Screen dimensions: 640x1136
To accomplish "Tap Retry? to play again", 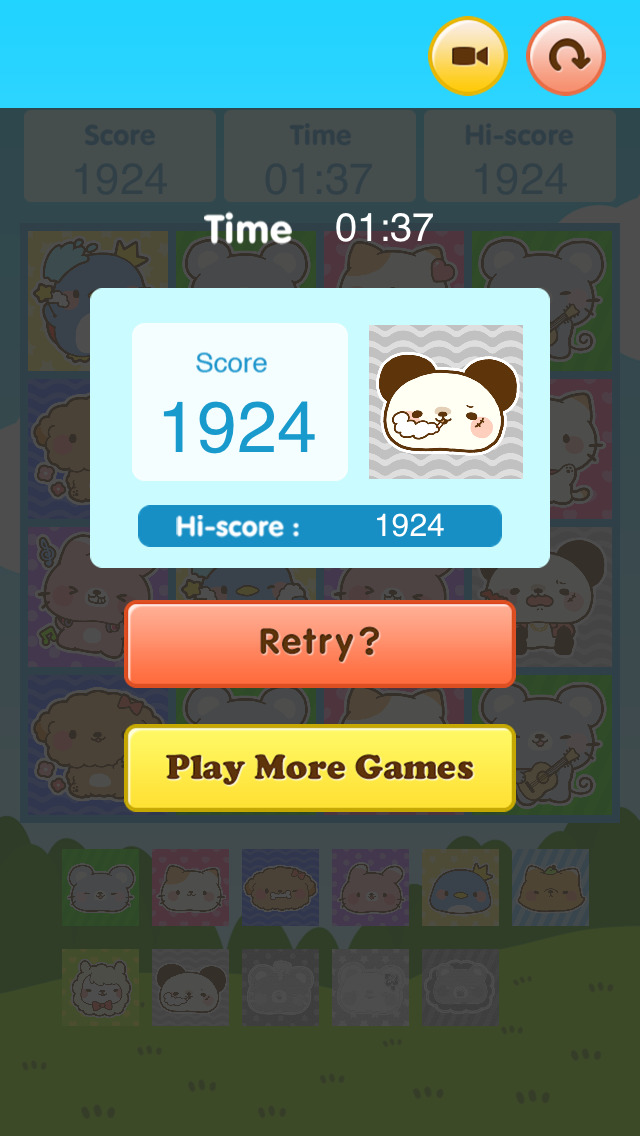I will coord(320,643).
